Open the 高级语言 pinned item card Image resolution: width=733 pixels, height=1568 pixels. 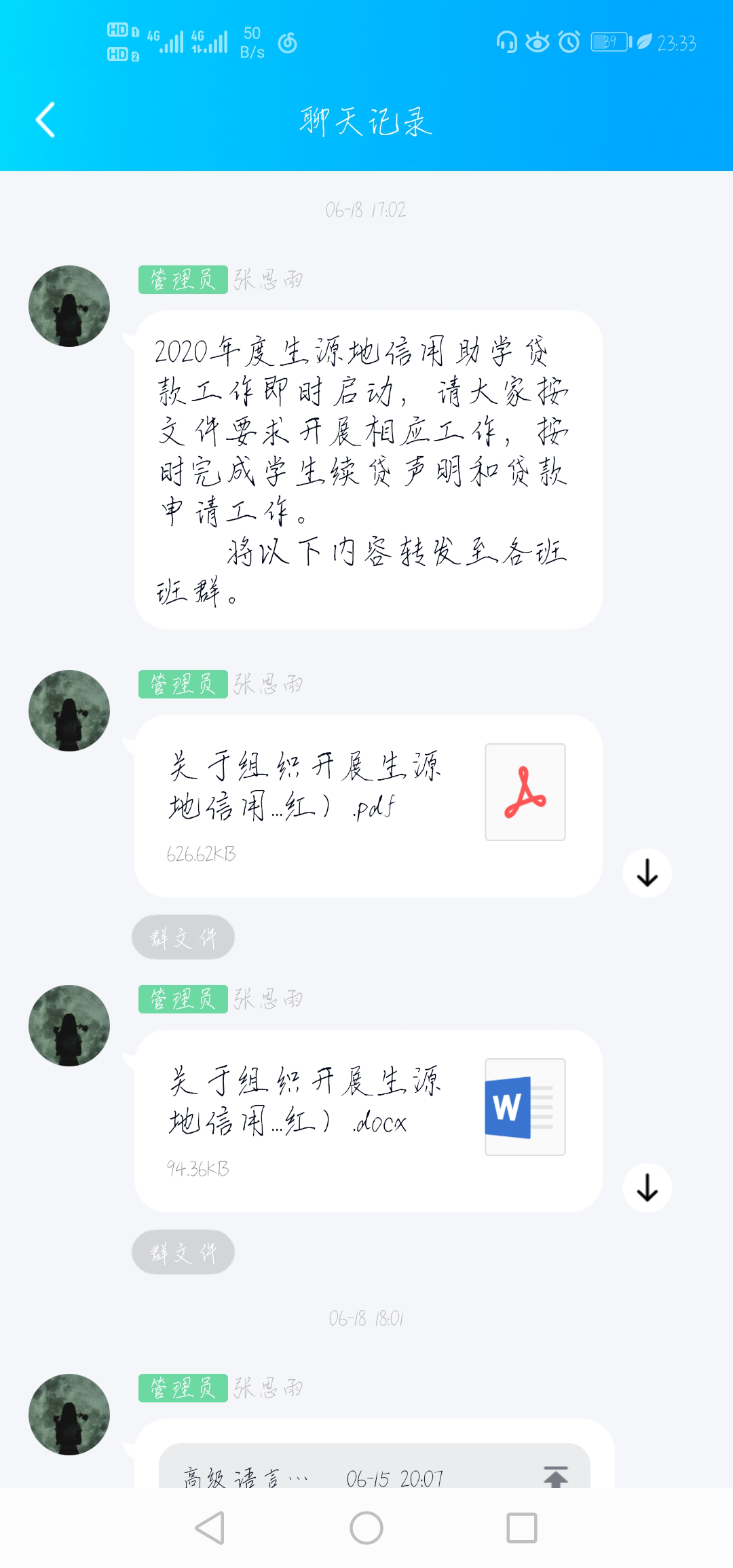pyautogui.click(x=373, y=1470)
